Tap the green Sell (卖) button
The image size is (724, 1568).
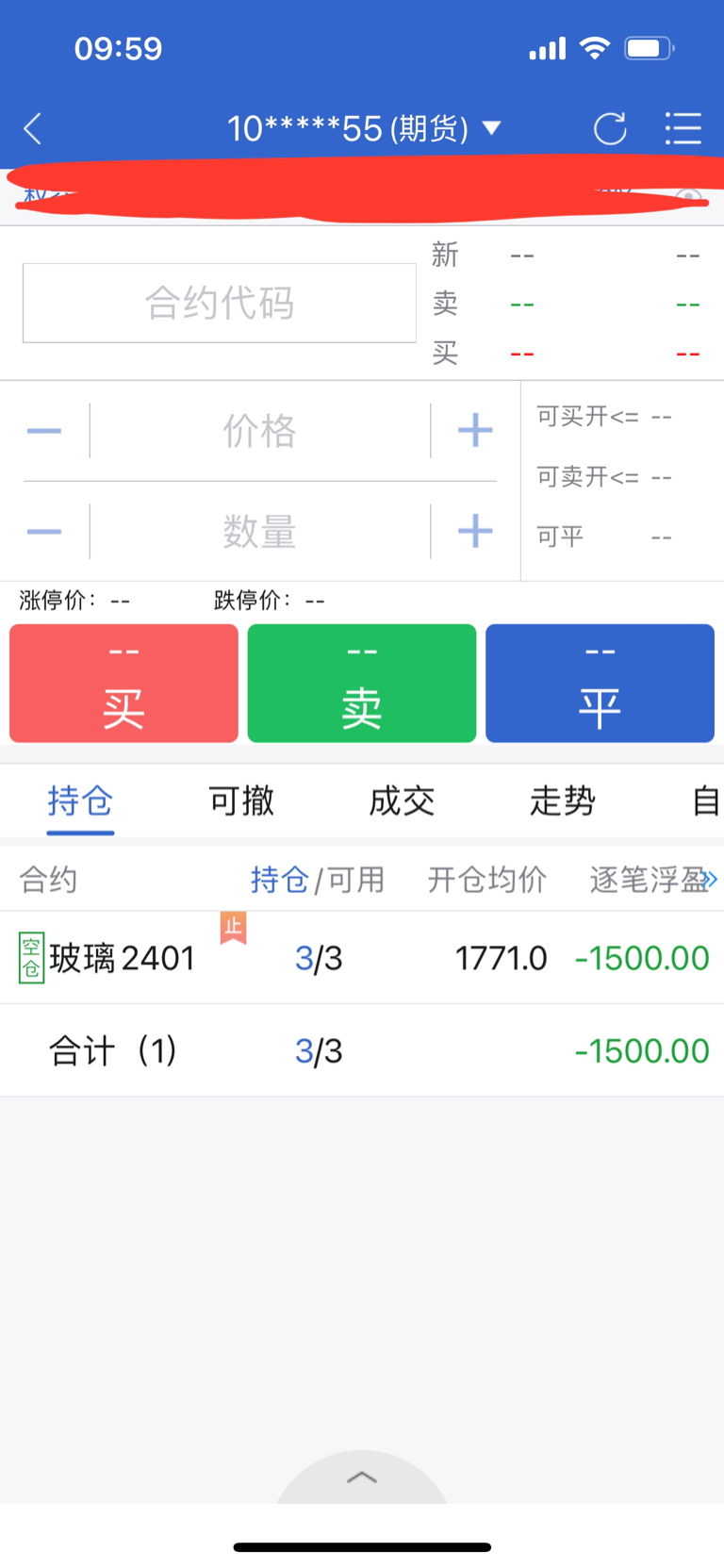362,684
